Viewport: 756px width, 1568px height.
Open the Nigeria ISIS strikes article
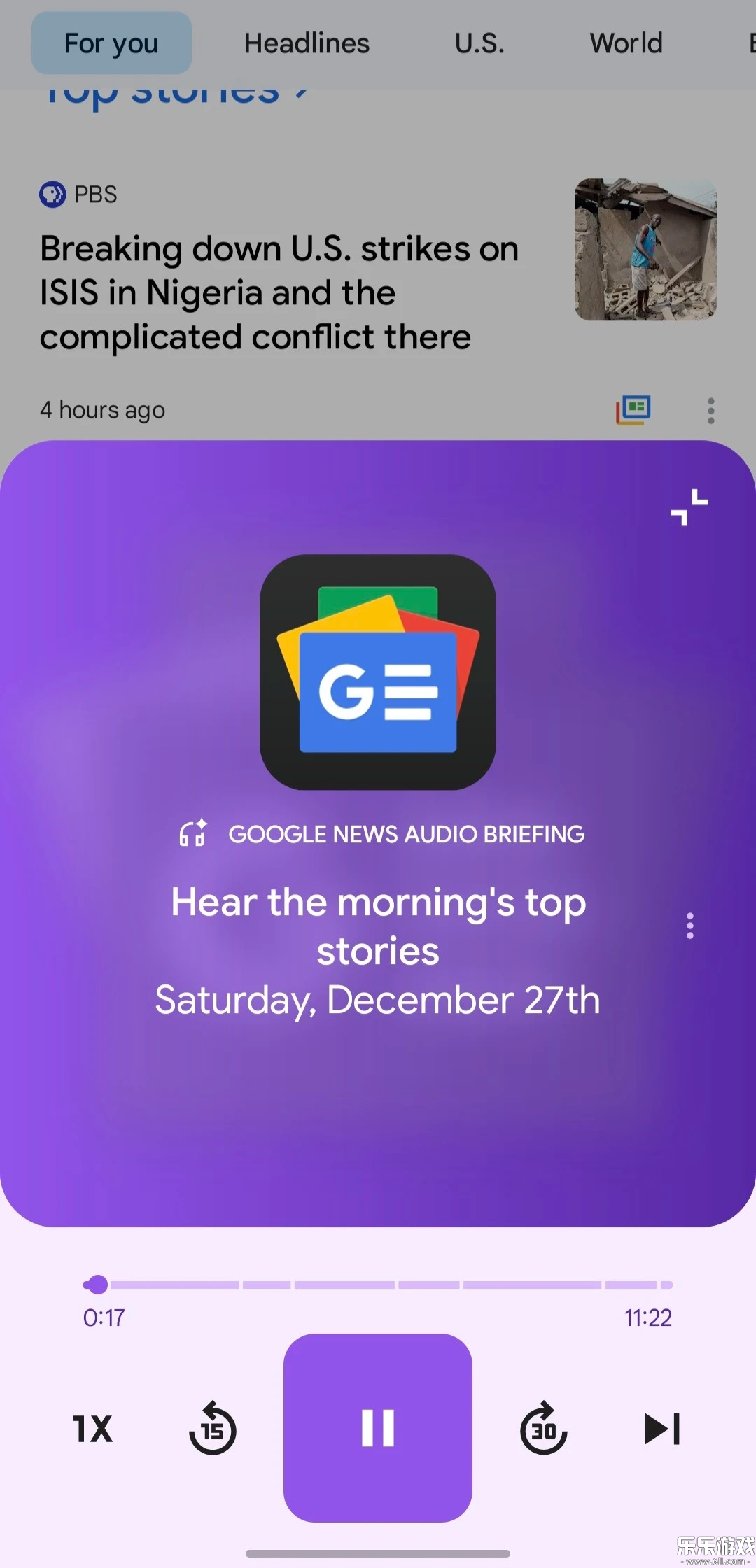(279, 292)
